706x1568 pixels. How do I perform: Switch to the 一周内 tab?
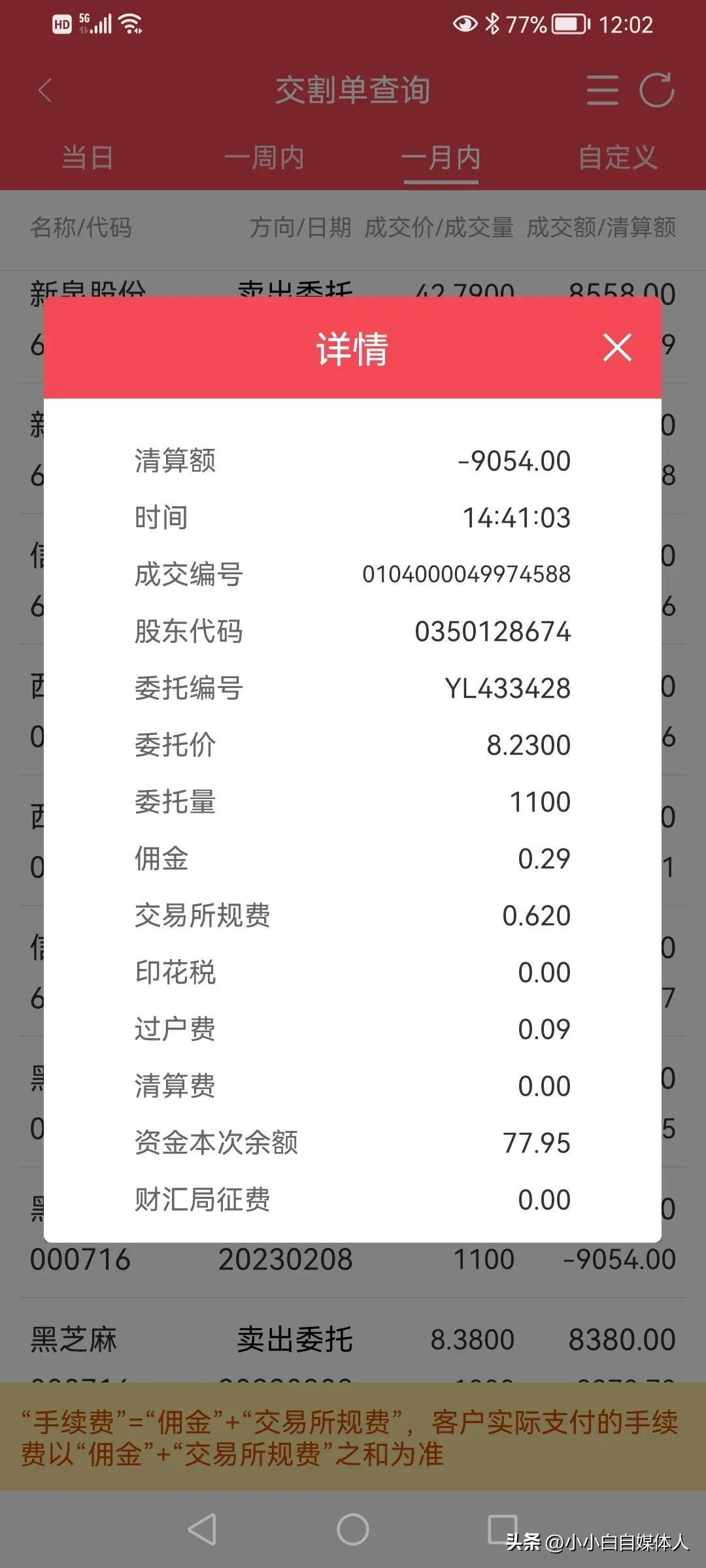[x=264, y=157]
